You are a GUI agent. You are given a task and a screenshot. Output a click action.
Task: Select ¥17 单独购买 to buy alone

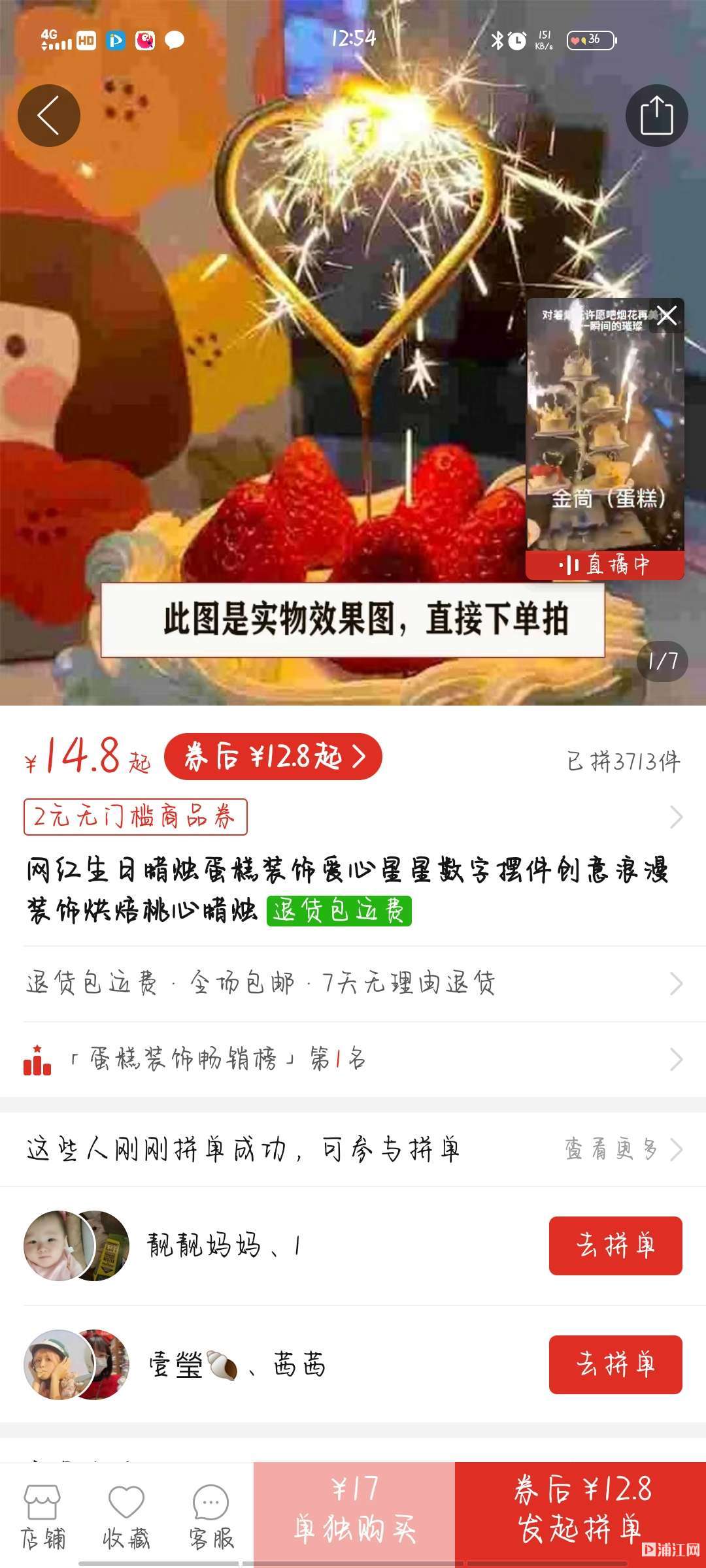coord(354,1514)
